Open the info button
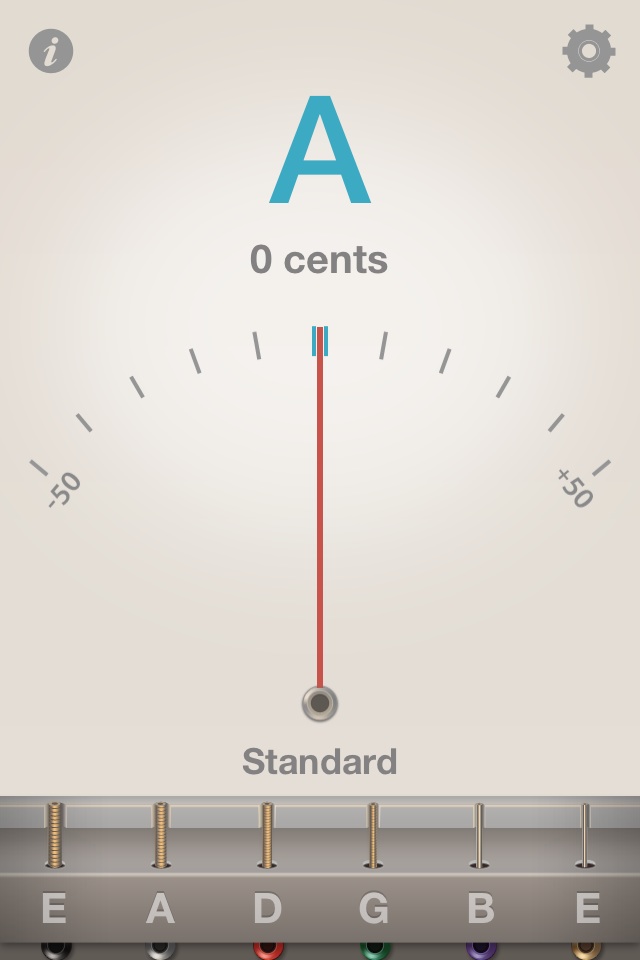Screen dimensions: 640x960 pyautogui.click(x=51, y=50)
